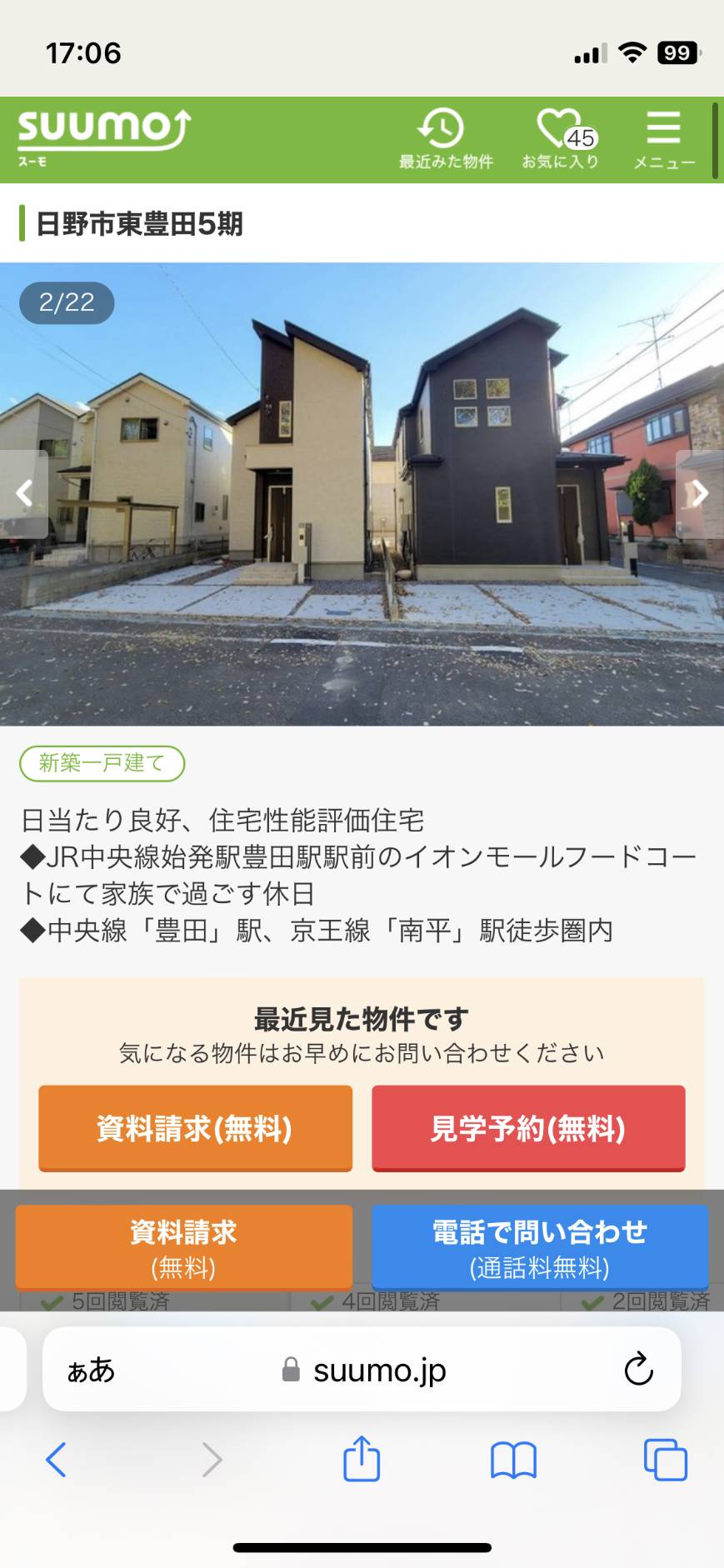Open Safari bookmarks
The width and height of the screenshot is (724, 1568).
pos(513,1460)
